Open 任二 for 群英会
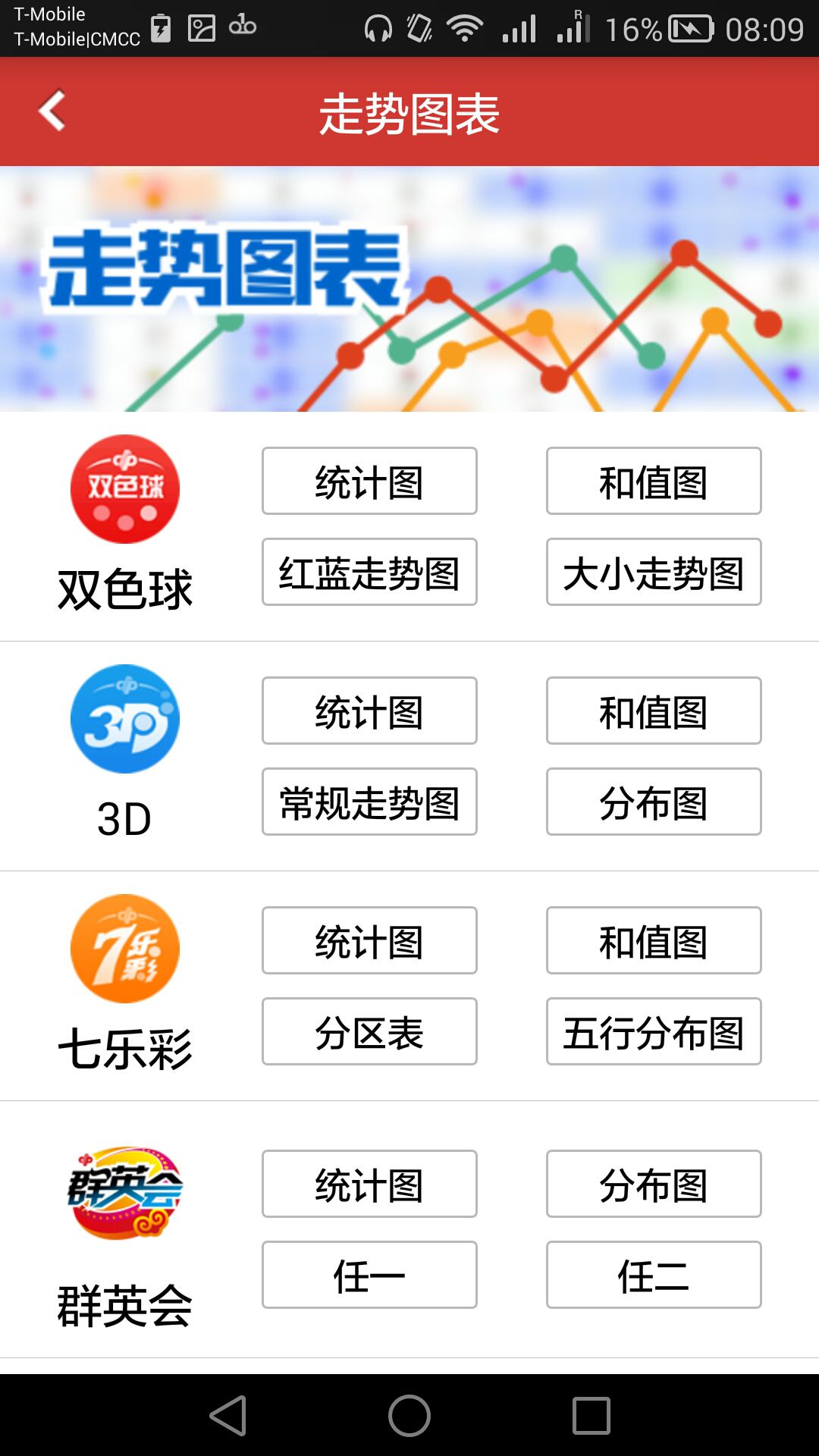The width and height of the screenshot is (819, 1456). pos(653,1274)
